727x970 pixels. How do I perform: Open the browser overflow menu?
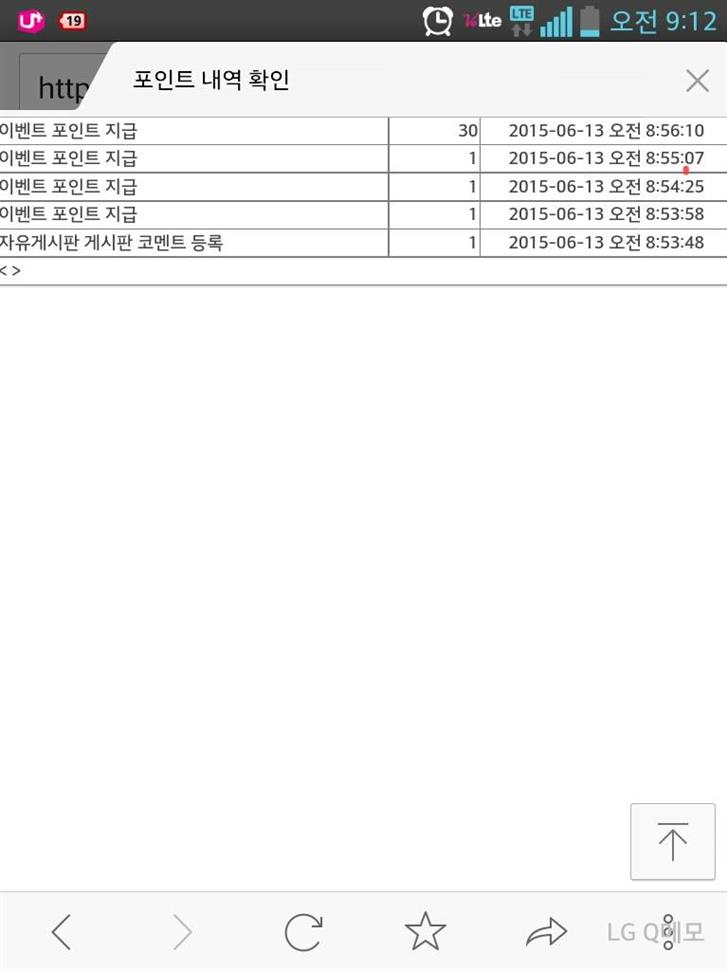[x=668, y=932]
